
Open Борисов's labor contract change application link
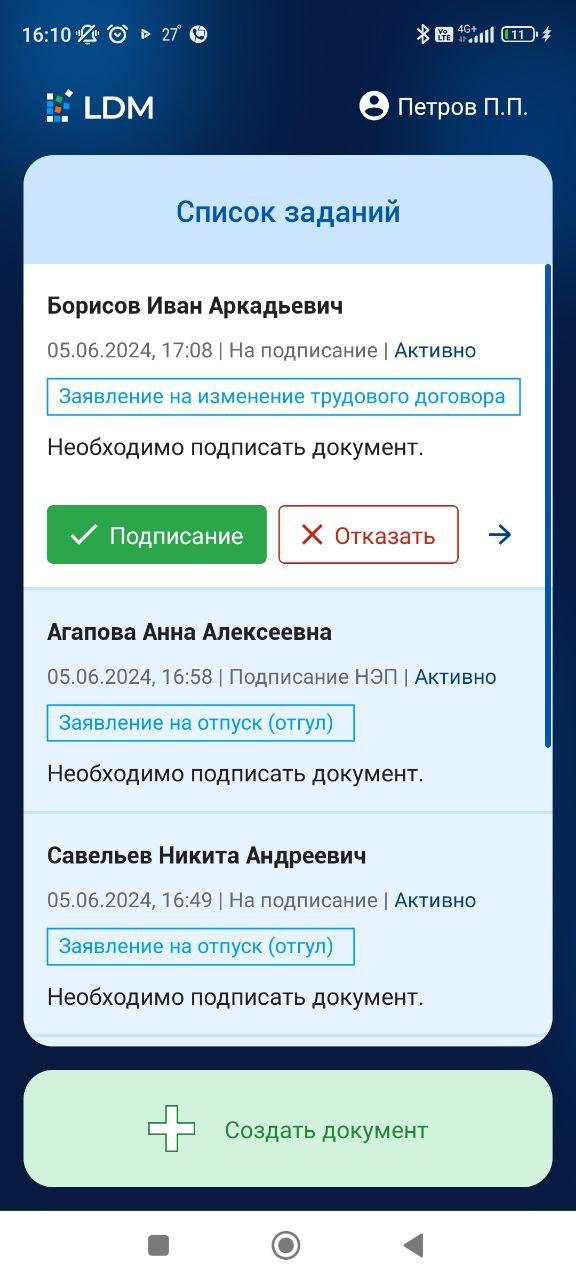click(283, 396)
